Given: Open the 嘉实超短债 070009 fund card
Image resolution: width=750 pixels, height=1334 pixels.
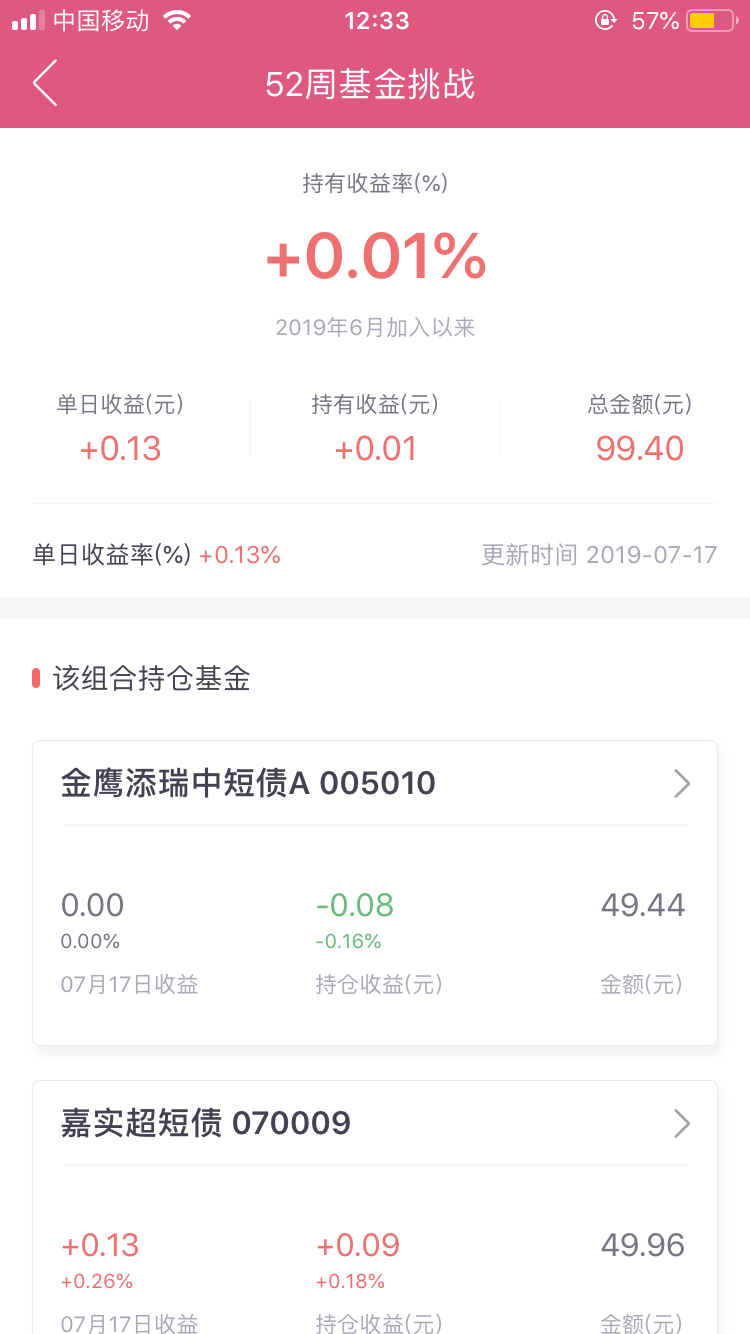Looking at the screenshot, I should coord(375,1207).
